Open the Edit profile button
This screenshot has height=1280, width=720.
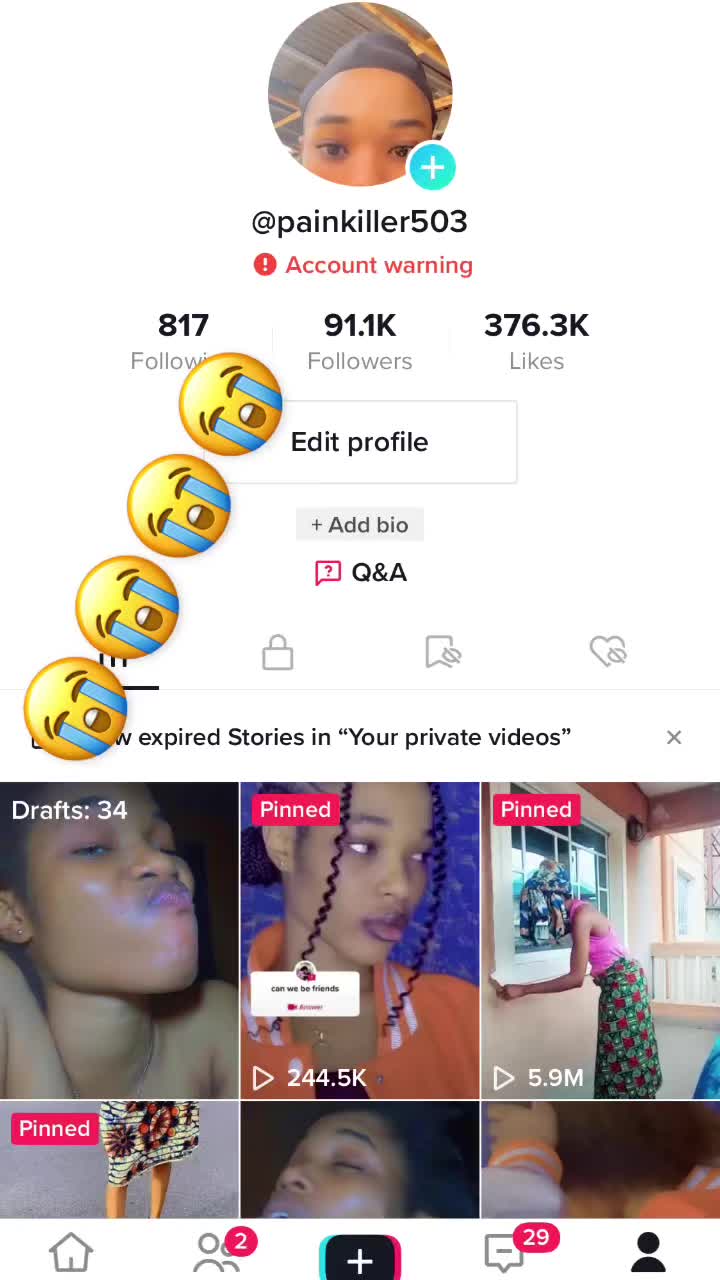pos(380,442)
